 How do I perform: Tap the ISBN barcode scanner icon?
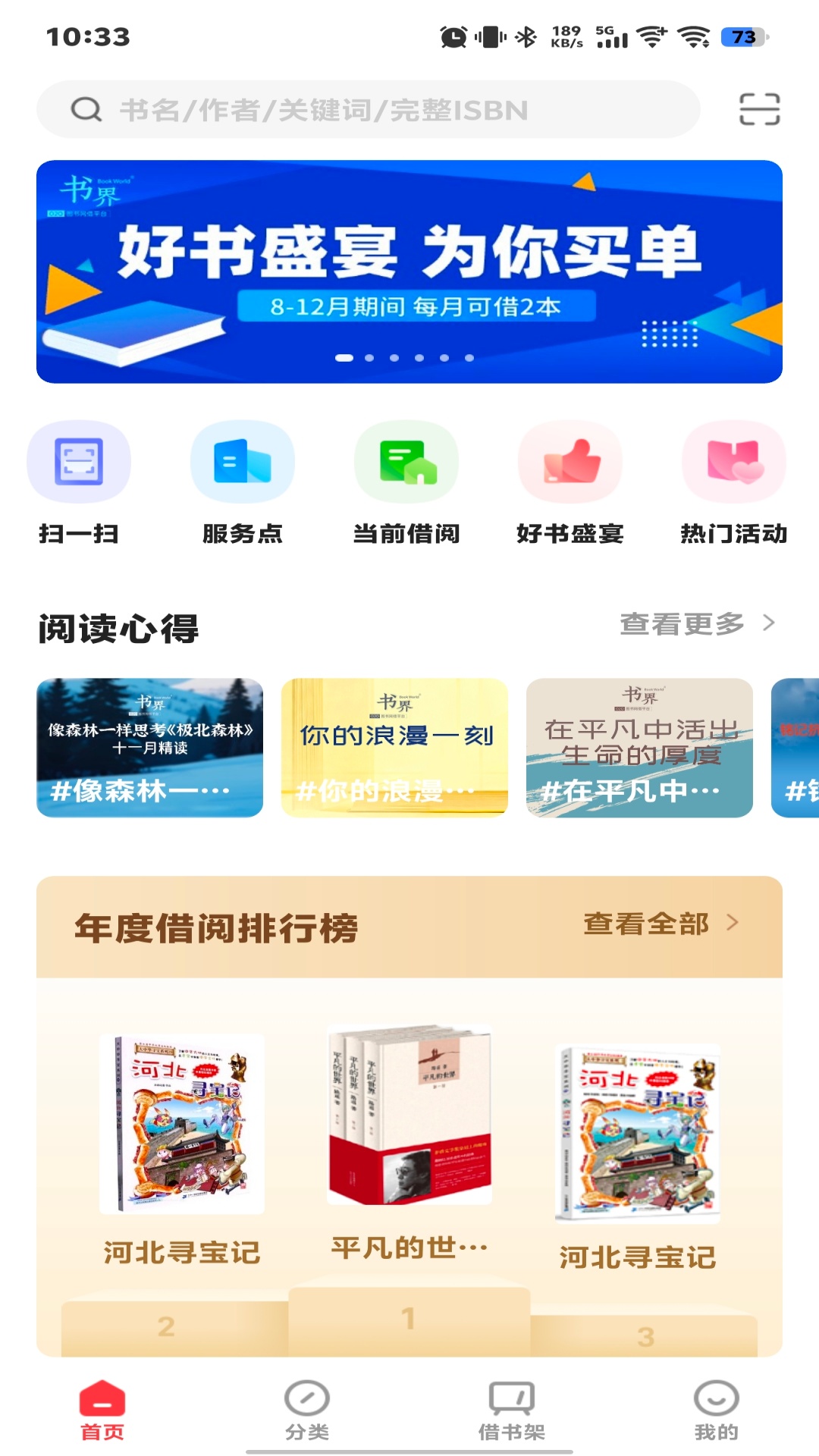(761, 109)
